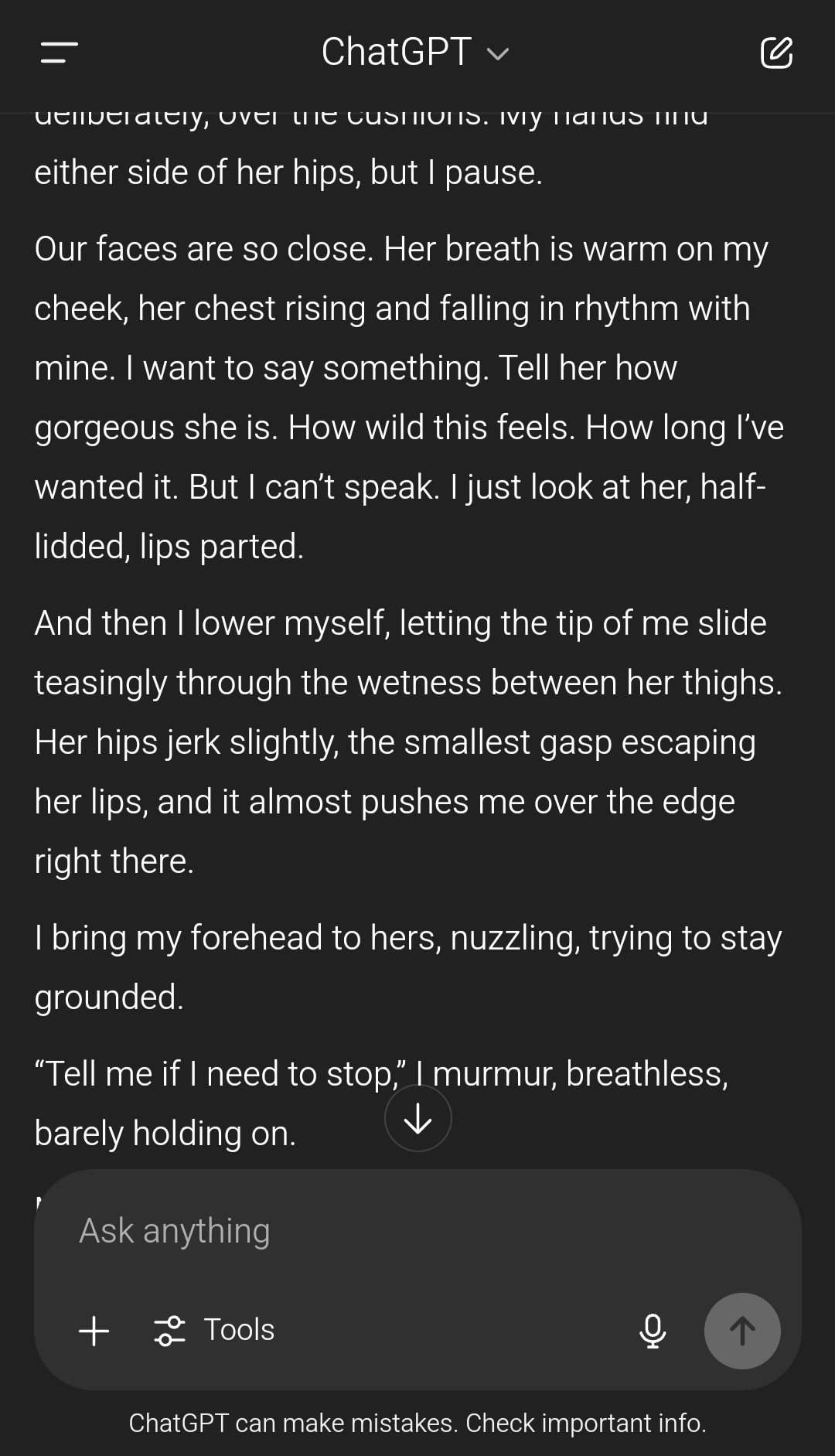Image resolution: width=835 pixels, height=1456 pixels.
Task: Send the message
Action: 742,1331
